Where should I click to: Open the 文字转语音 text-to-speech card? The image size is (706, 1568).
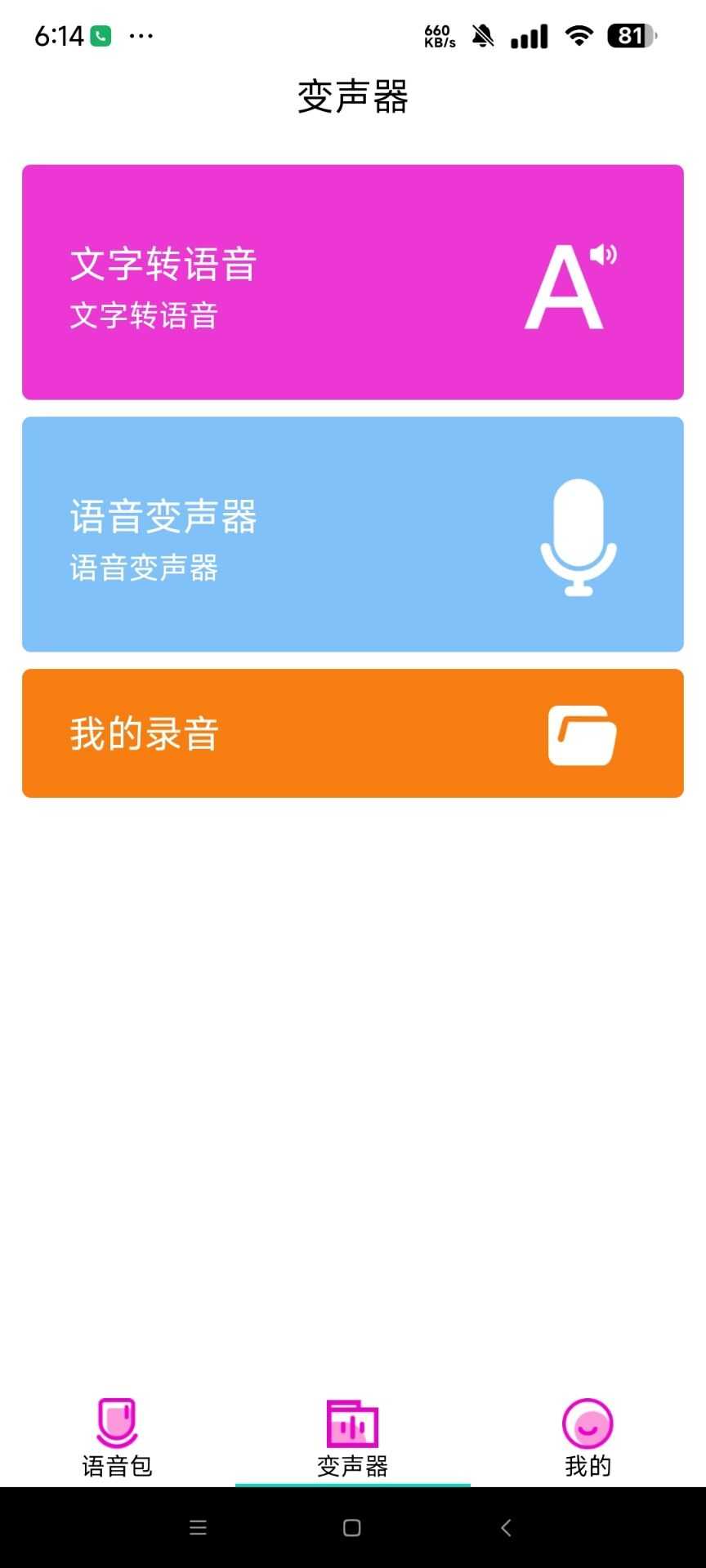click(353, 283)
